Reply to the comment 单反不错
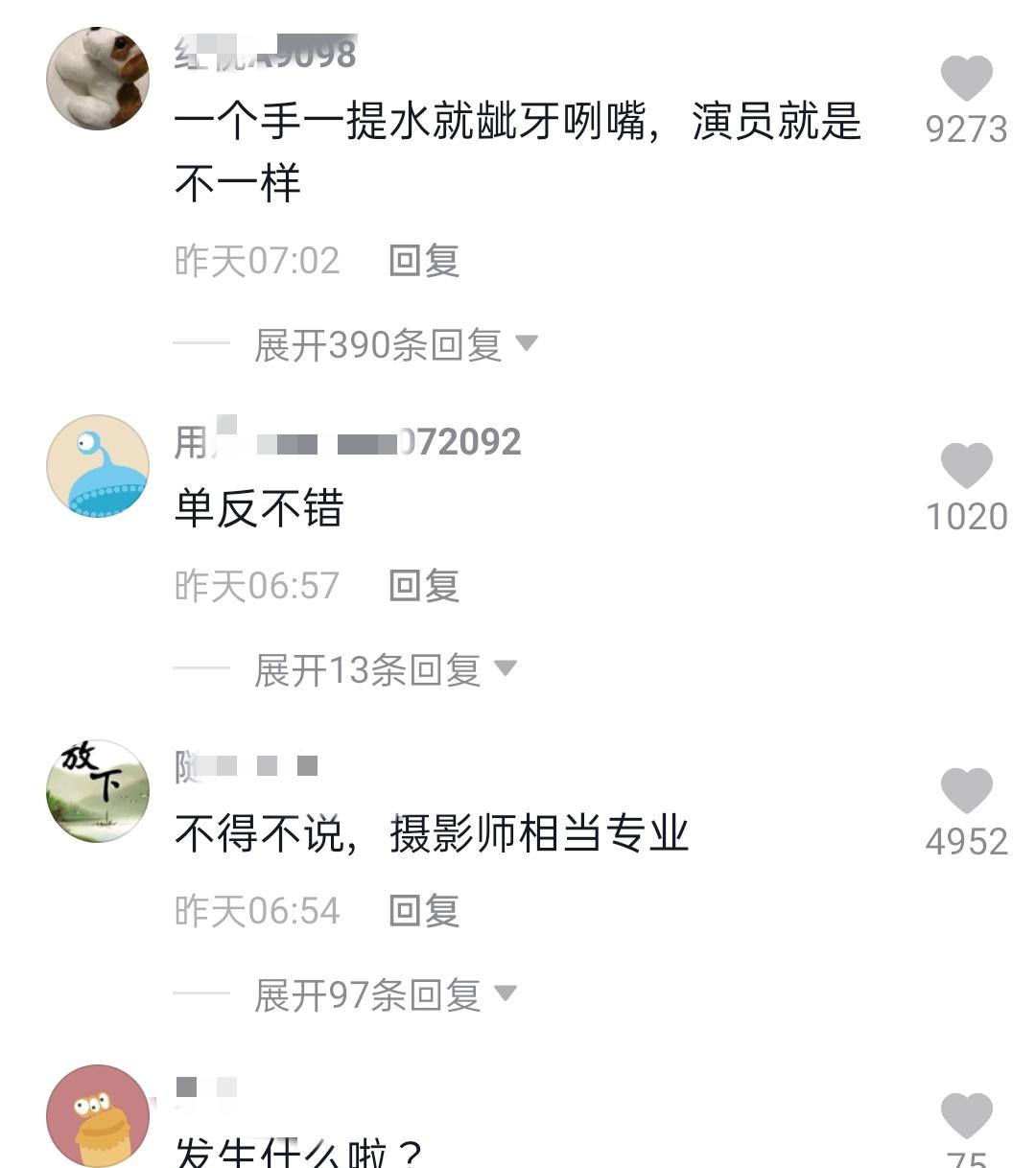Screen dimensions: 1036x1168 click(x=424, y=586)
